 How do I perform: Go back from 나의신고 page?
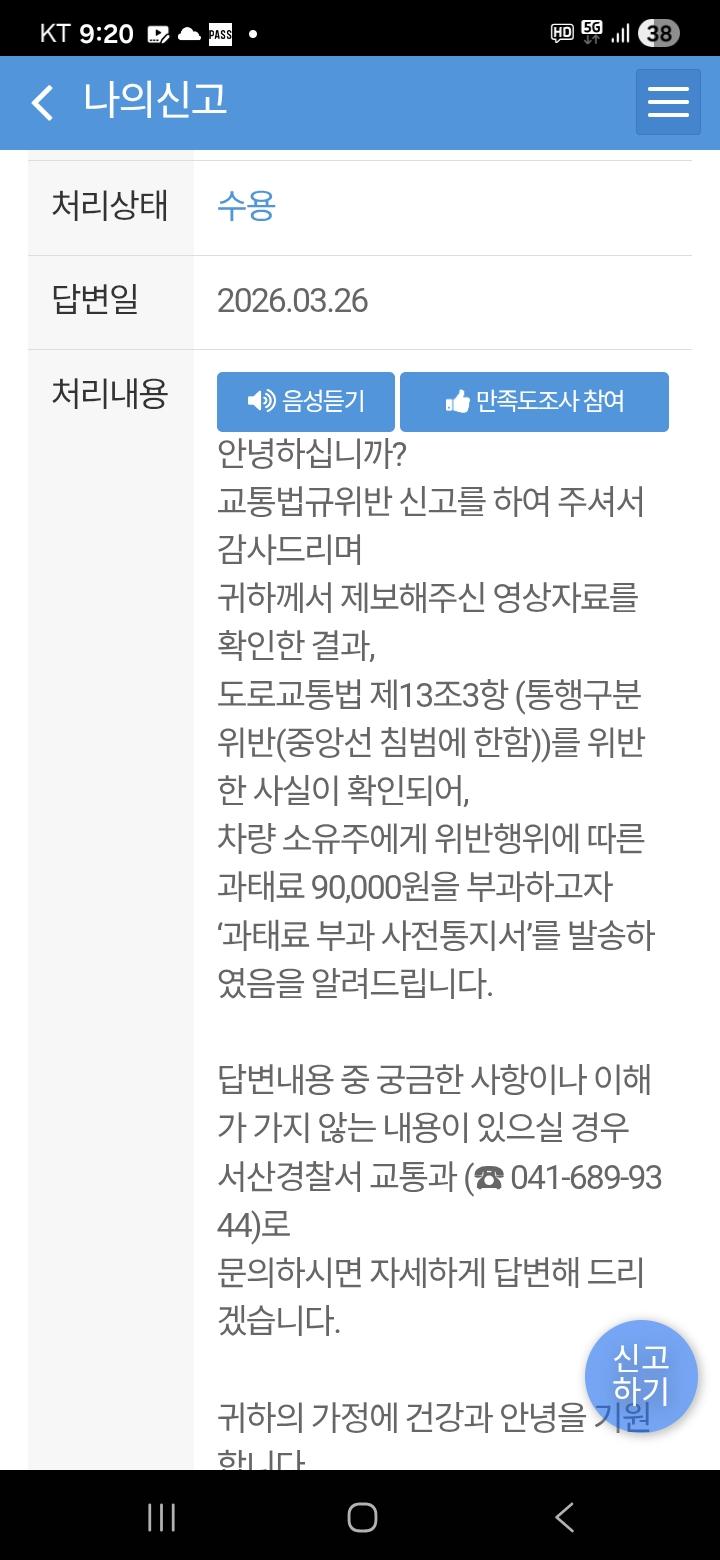[x=42, y=102]
